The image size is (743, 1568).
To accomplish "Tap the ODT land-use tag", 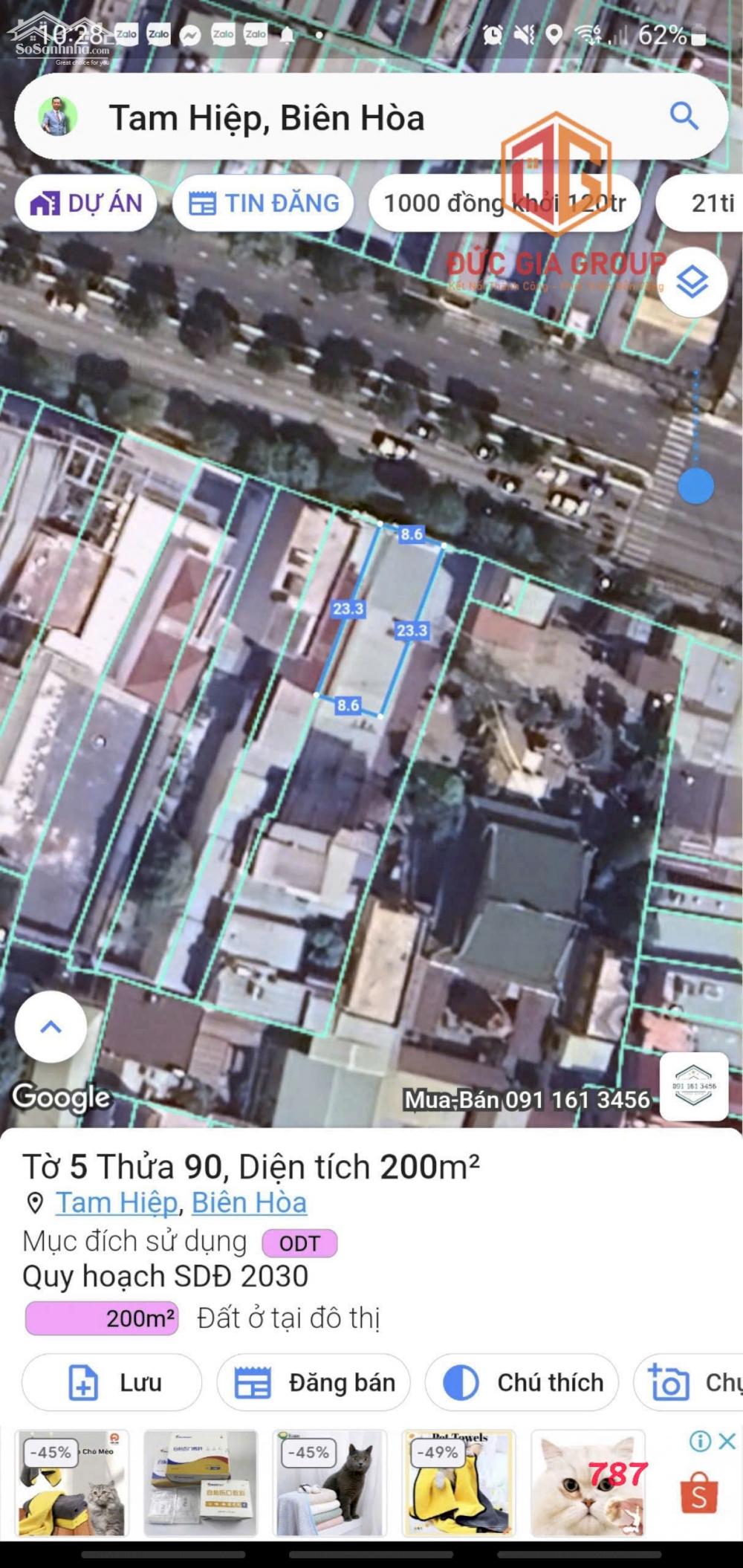I will (299, 1243).
